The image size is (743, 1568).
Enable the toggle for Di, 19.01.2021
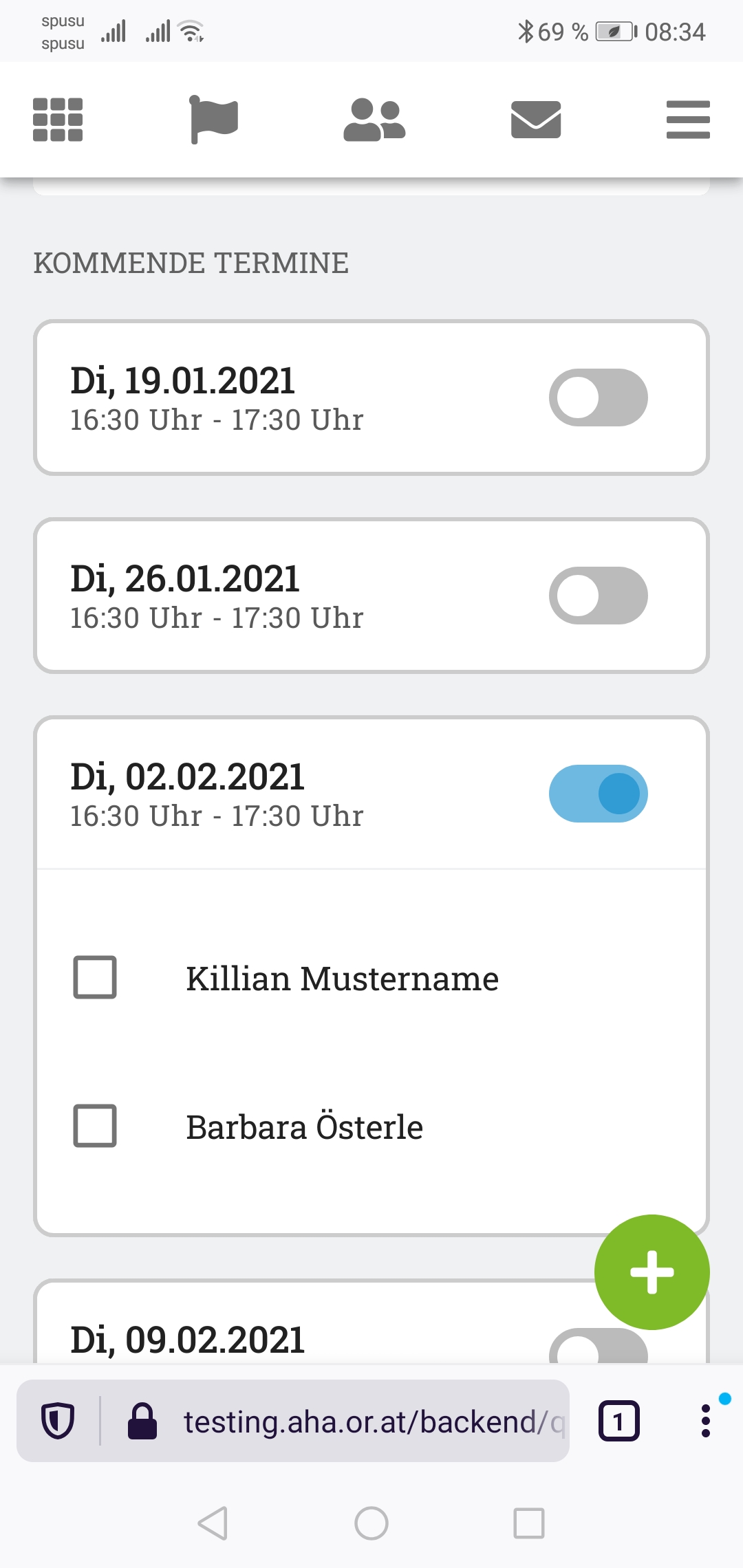[599, 398]
